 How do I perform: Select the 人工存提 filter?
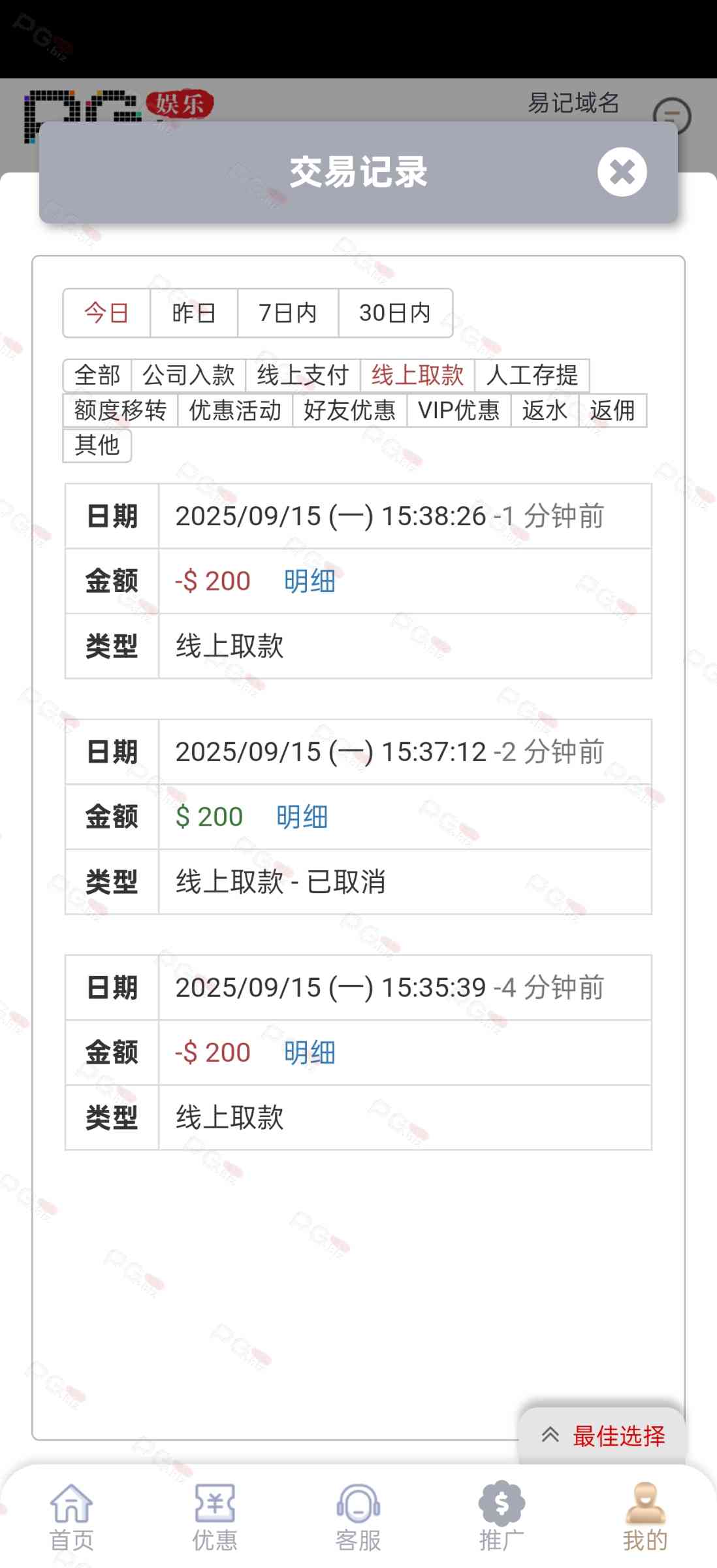point(532,376)
